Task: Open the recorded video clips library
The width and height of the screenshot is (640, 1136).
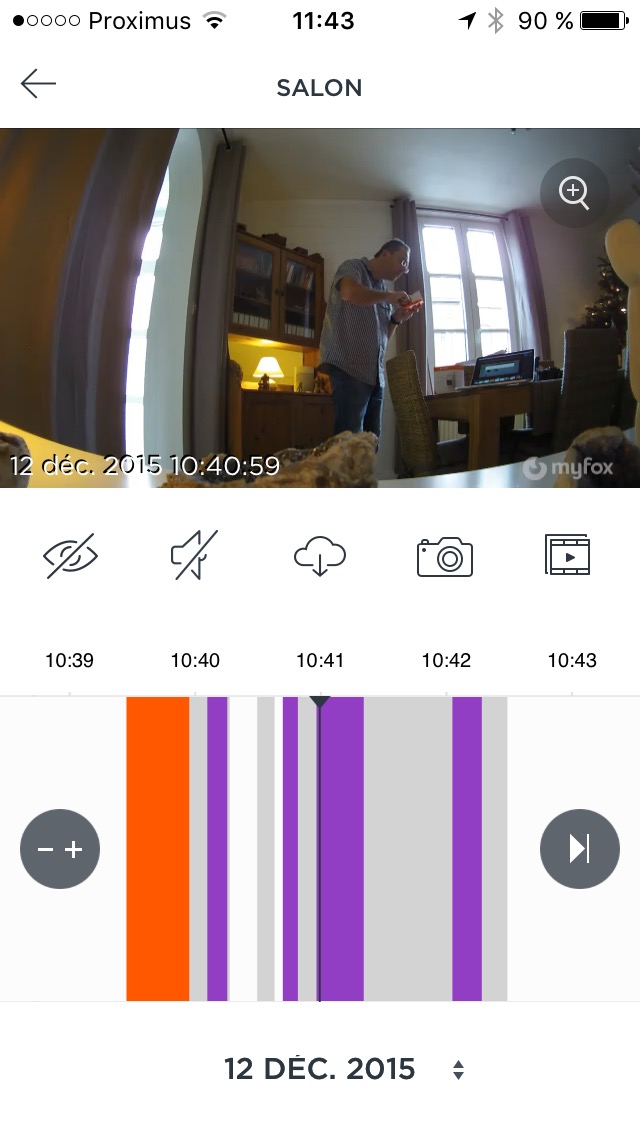Action: coord(568,556)
